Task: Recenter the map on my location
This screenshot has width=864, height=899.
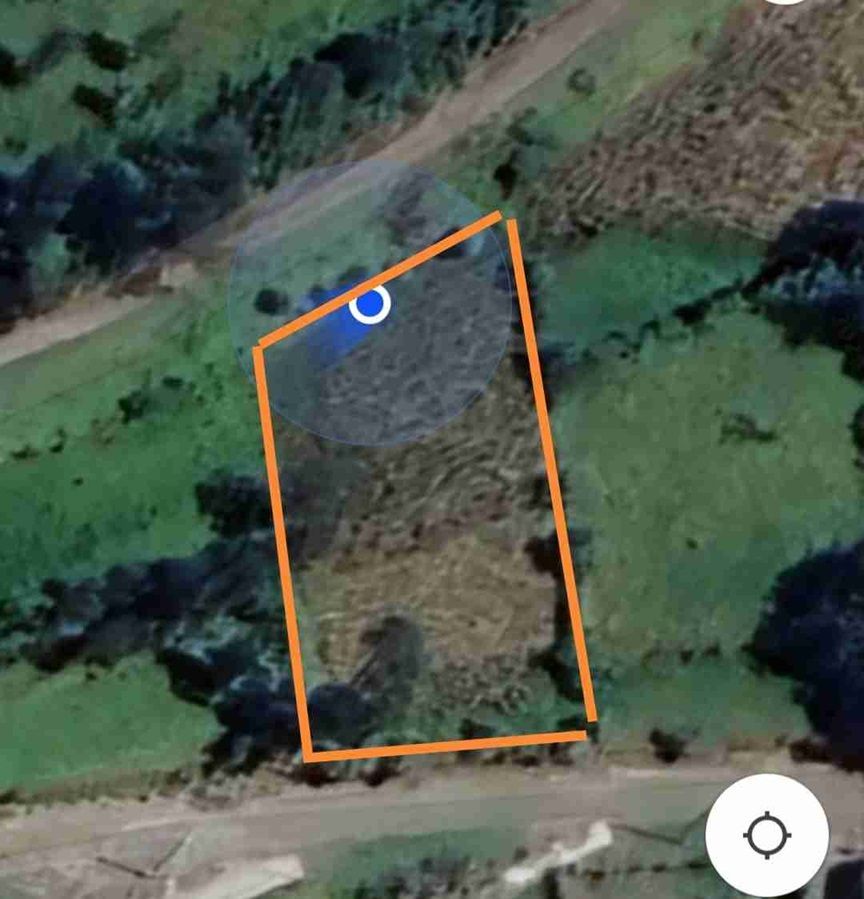Action: pyautogui.click(x=767, y=835)
